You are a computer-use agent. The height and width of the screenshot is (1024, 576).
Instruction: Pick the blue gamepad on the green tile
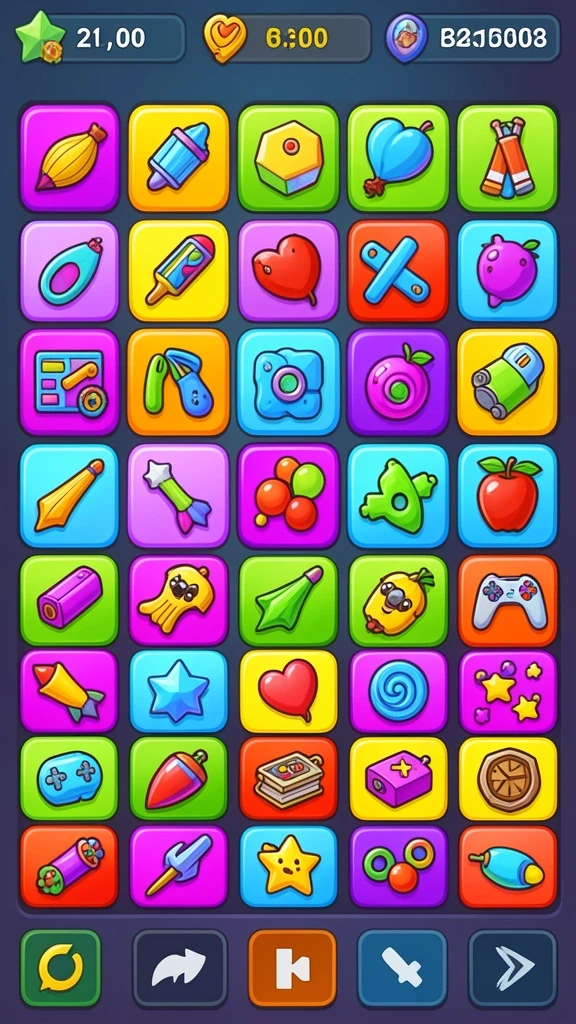[69, 778]
